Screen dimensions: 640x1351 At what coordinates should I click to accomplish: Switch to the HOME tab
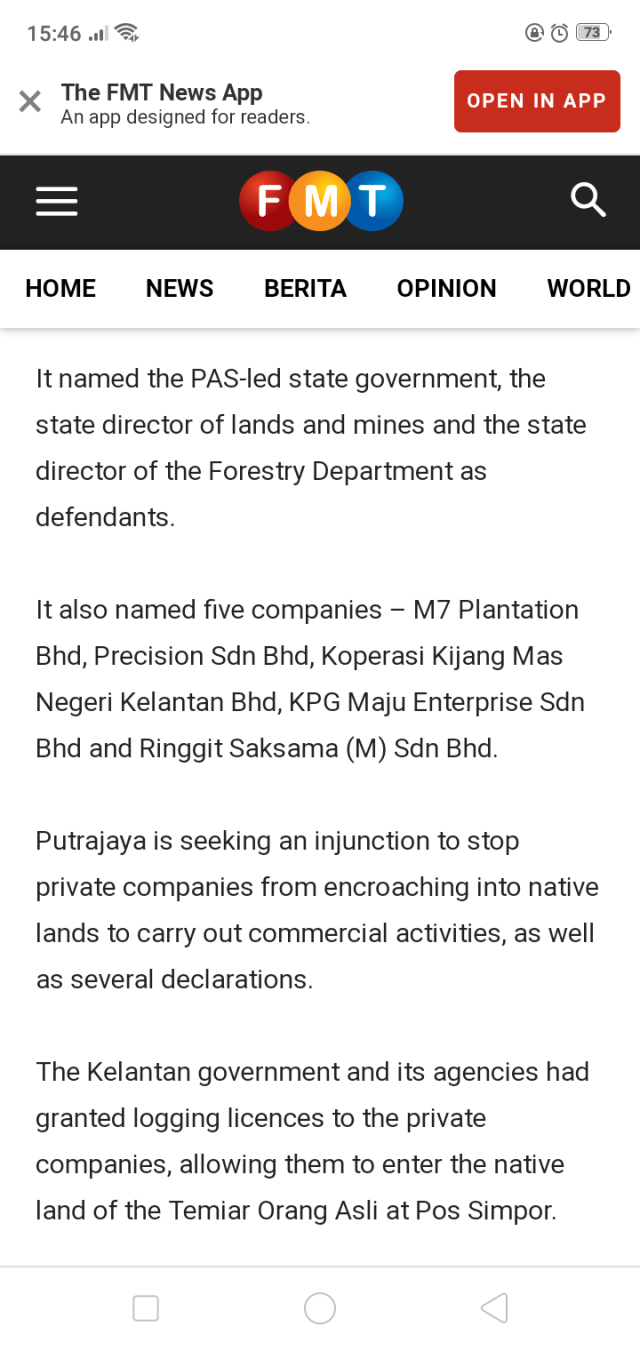(x=61, y=288)
